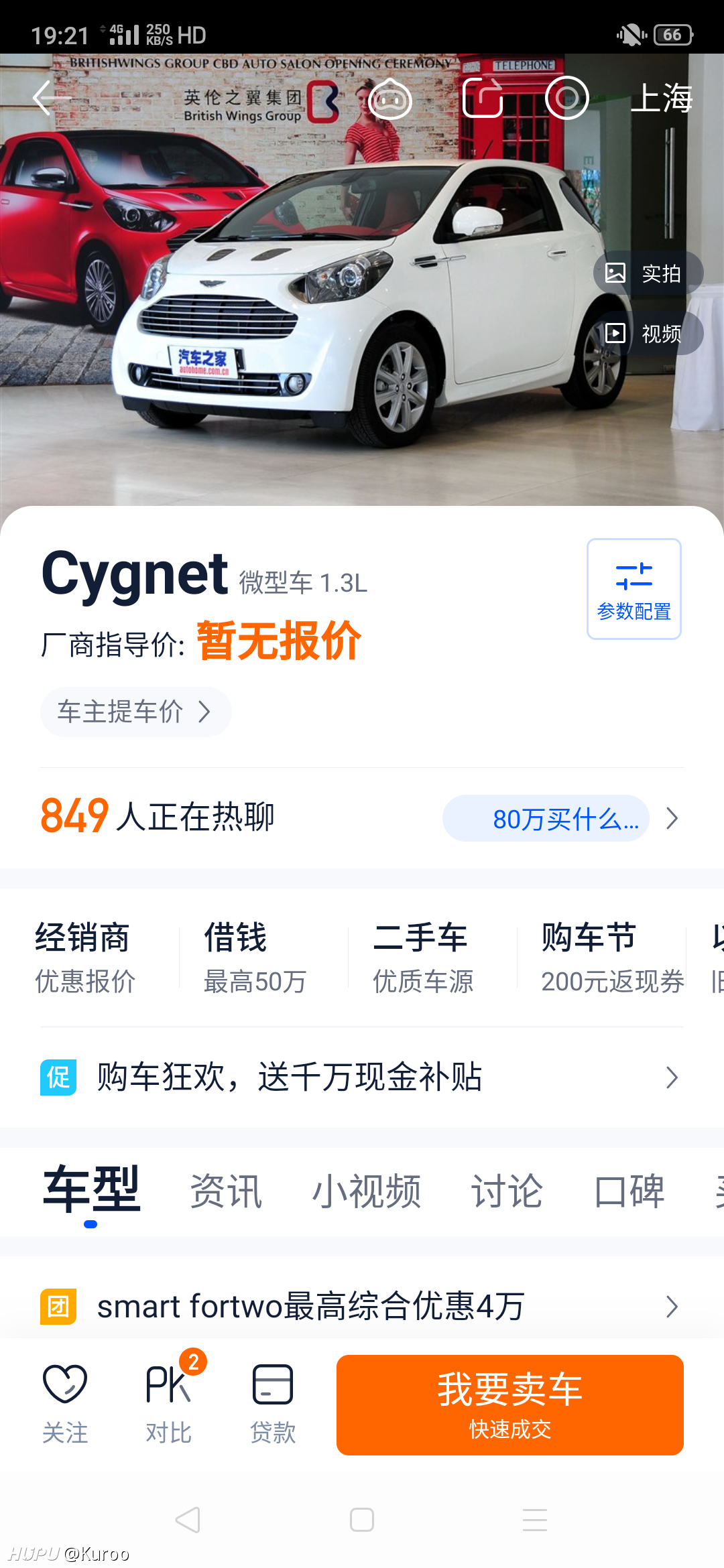The image size is (724, 1568).
Task: Go back using the top-left arrow
Action: click(51, 98)
